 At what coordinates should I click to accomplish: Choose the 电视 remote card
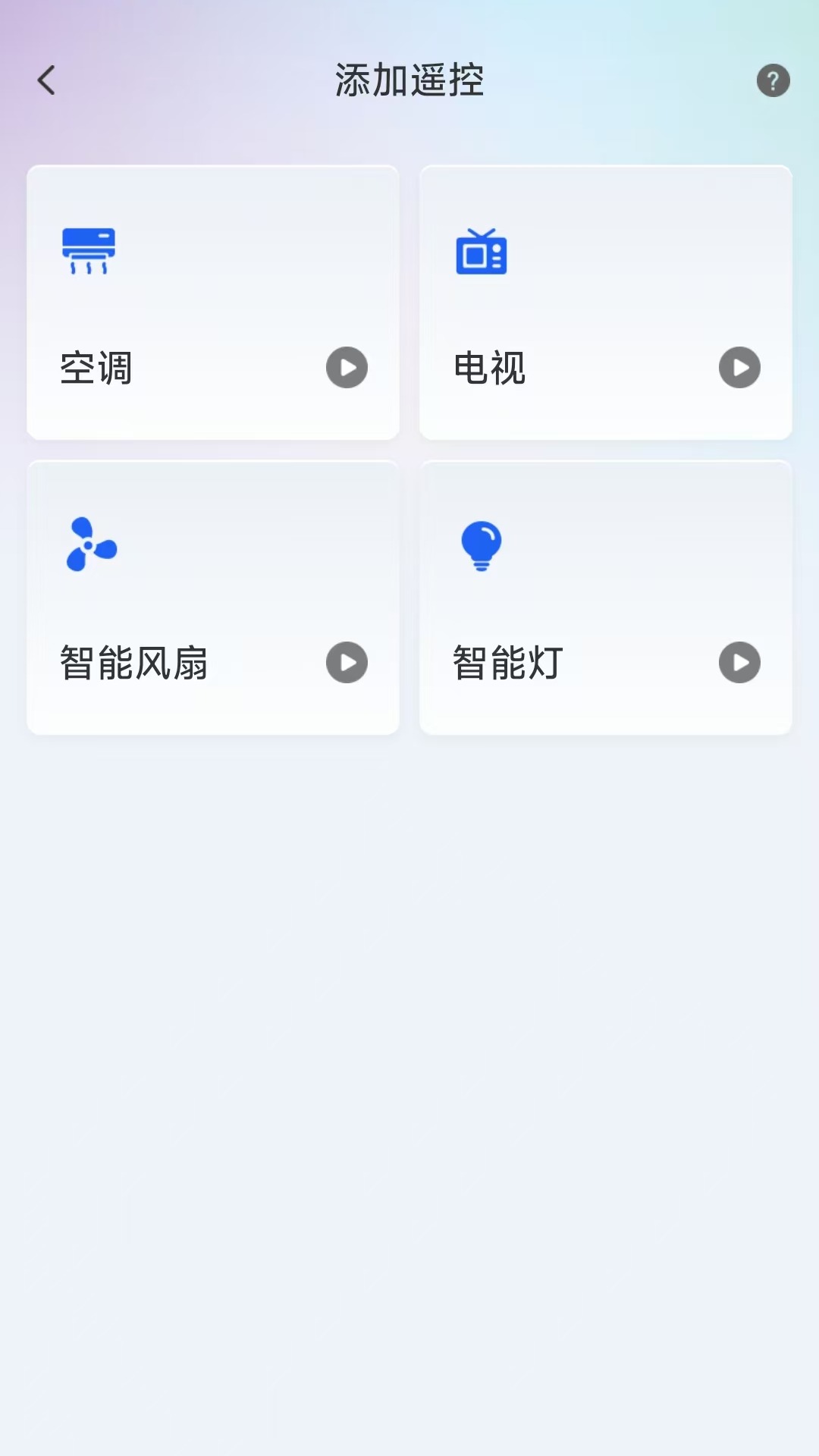coord(605,303)
